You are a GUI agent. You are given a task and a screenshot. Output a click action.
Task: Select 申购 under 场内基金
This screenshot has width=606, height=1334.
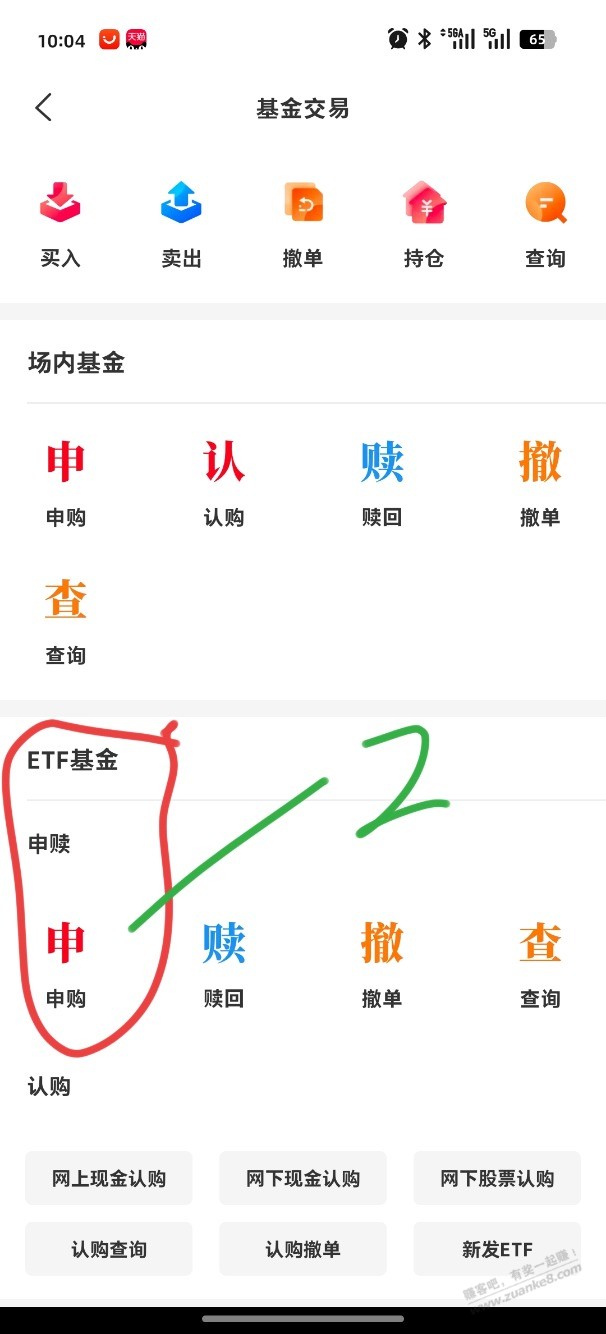click(66, 482)
